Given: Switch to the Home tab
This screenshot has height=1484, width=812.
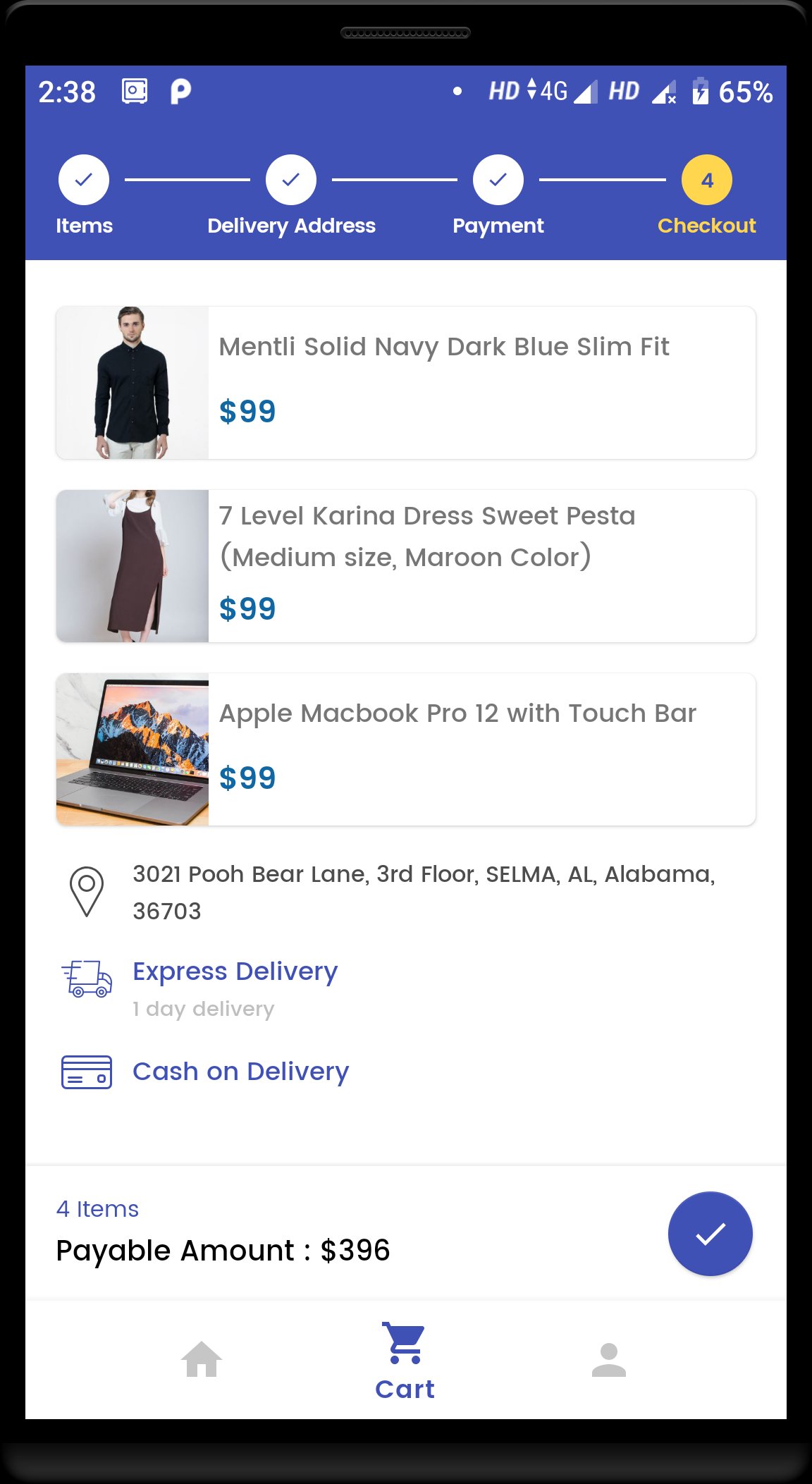Looking at the screenshot, I should click(x=202, y=1359).
